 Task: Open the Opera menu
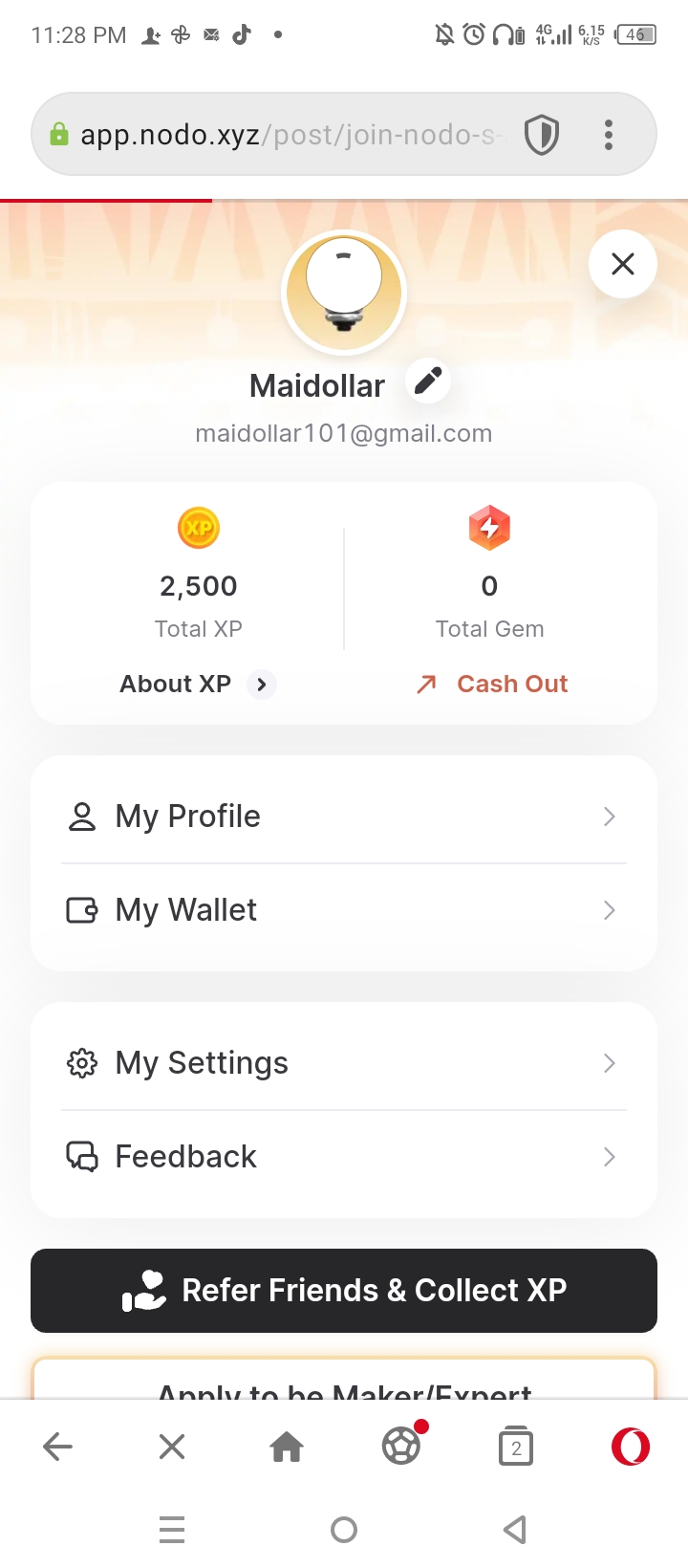click(631, 1448)
